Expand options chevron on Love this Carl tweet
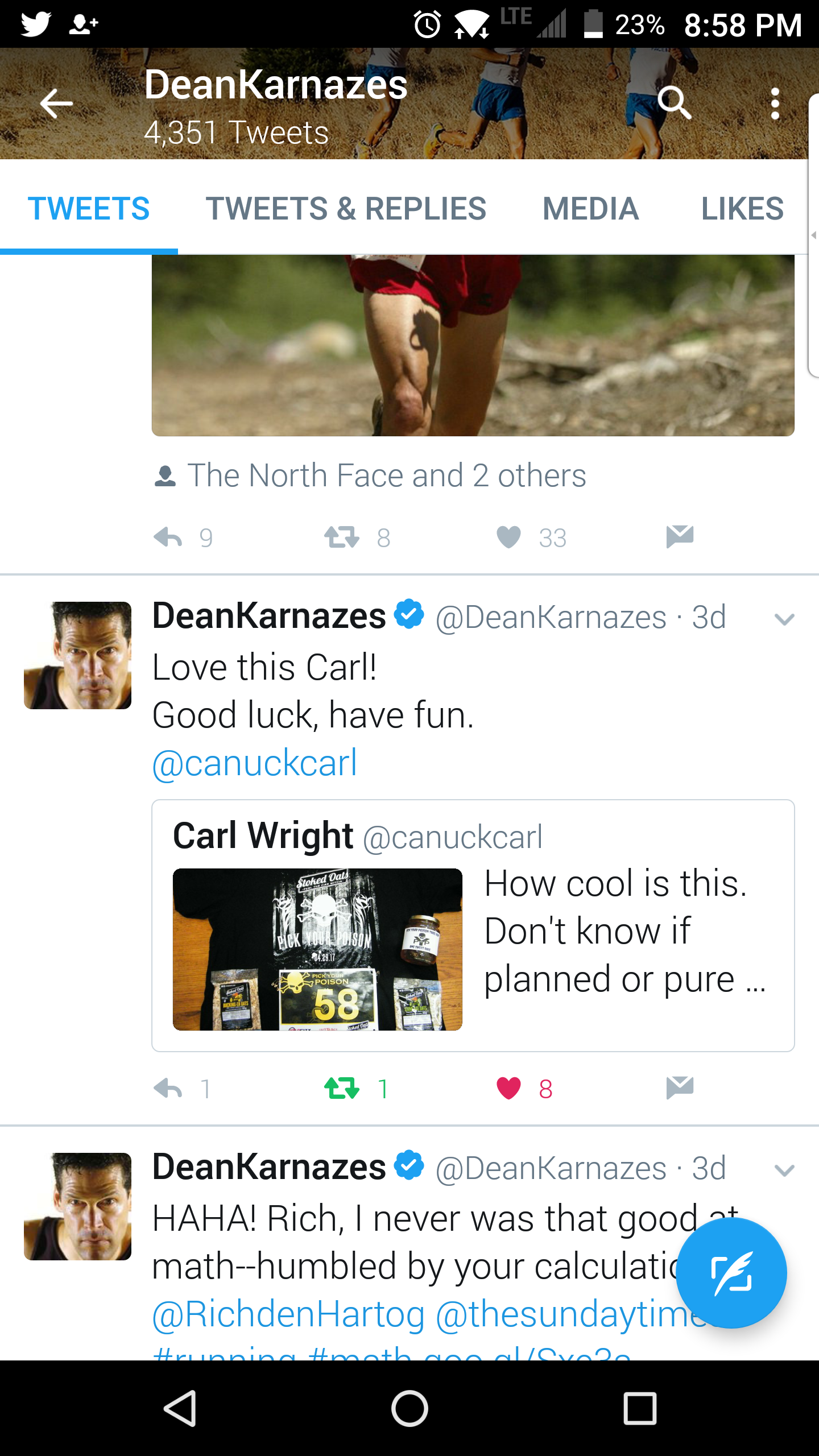The width and height of the screenshot is (819, 1456). tap(784, 619)
